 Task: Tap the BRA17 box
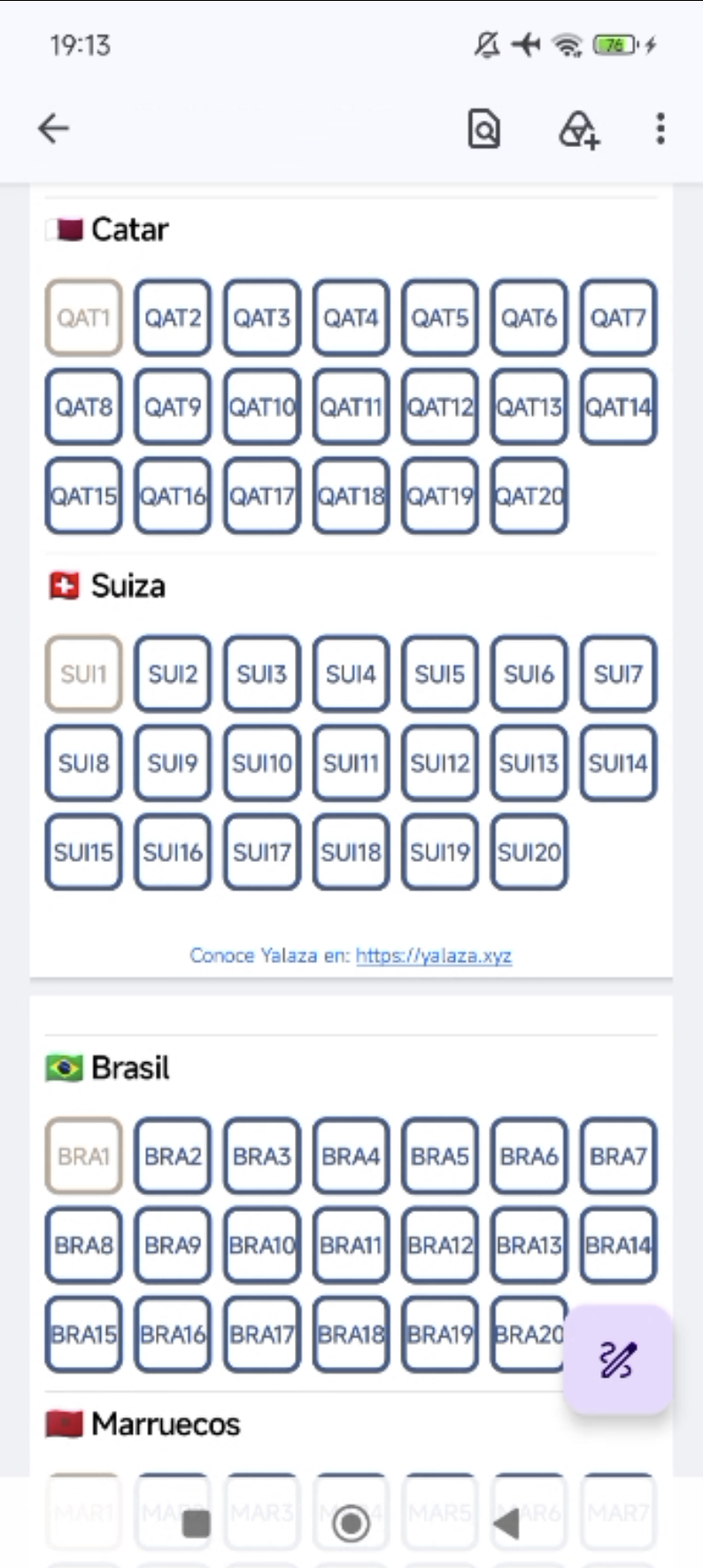(x=262, y=1333)
